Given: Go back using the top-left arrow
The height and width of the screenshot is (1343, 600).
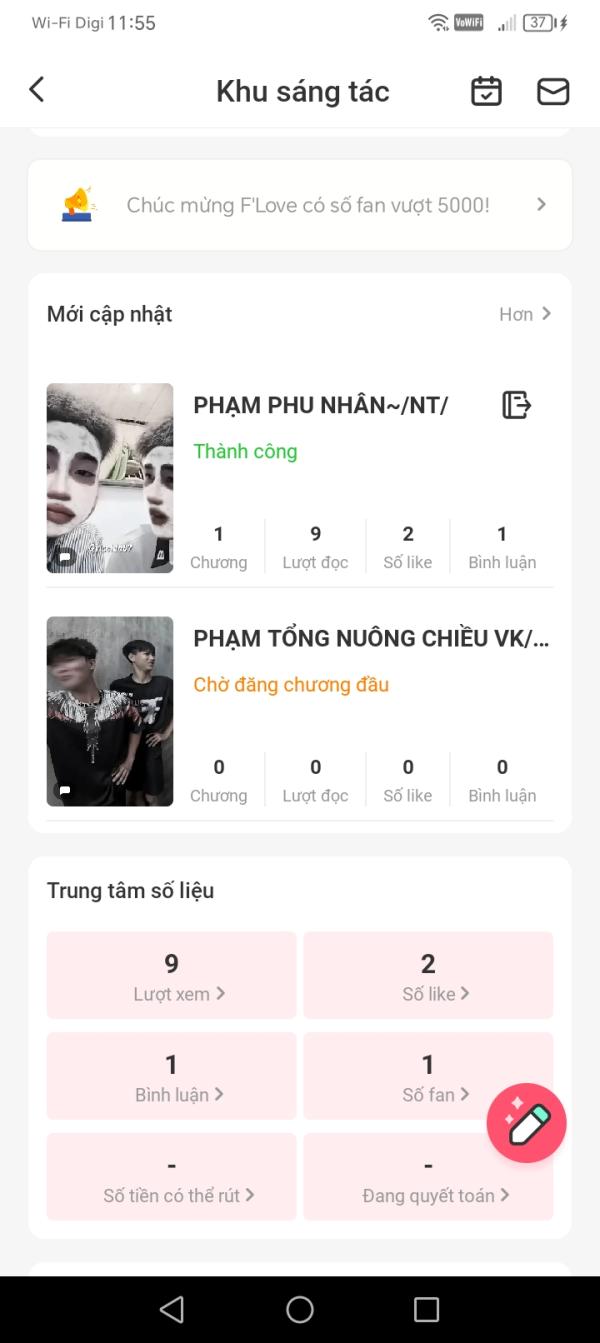Looking at the screenshot, I should tap(37, 90).
